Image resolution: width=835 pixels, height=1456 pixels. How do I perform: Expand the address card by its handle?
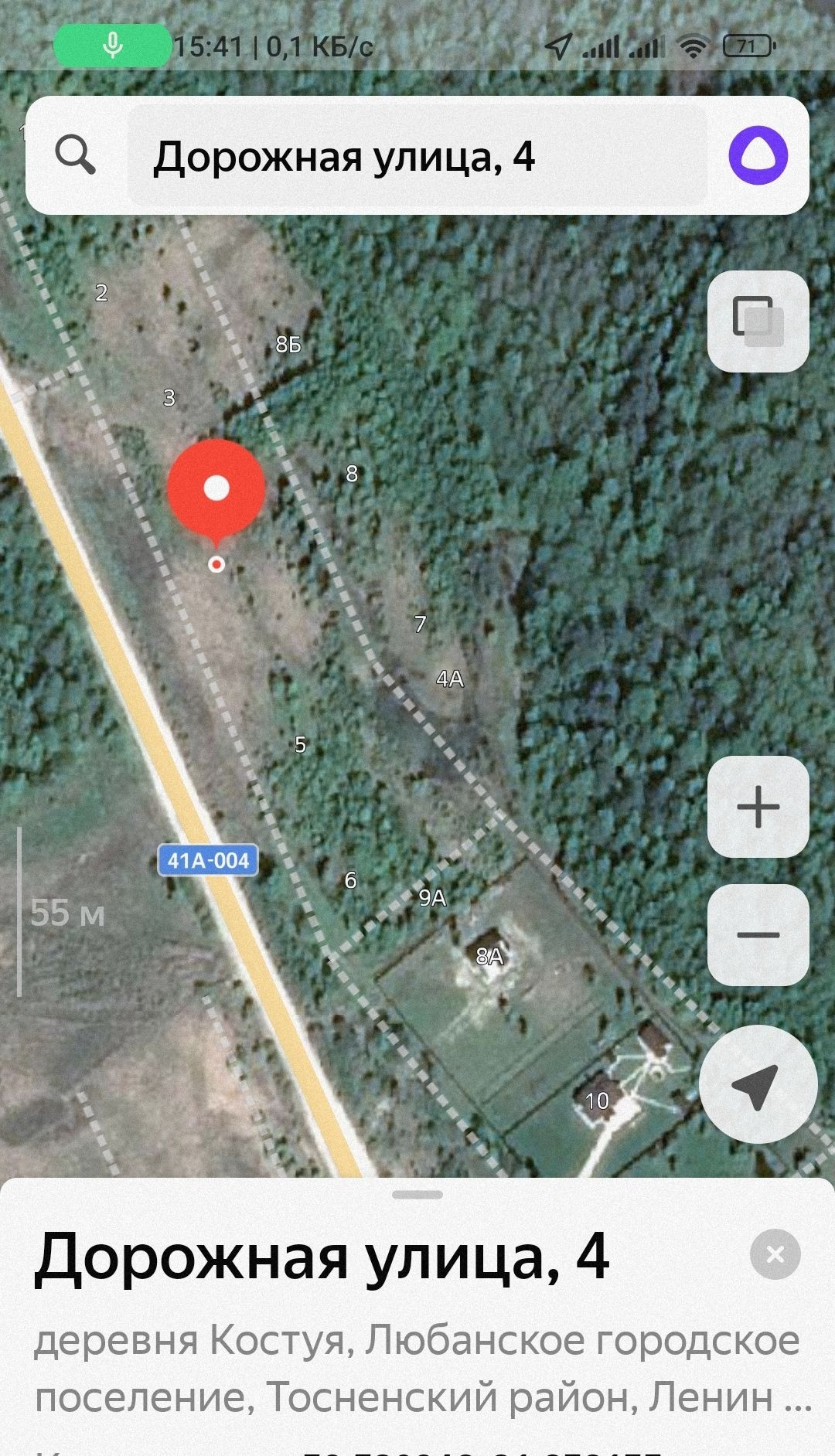tap(417, 1194)
